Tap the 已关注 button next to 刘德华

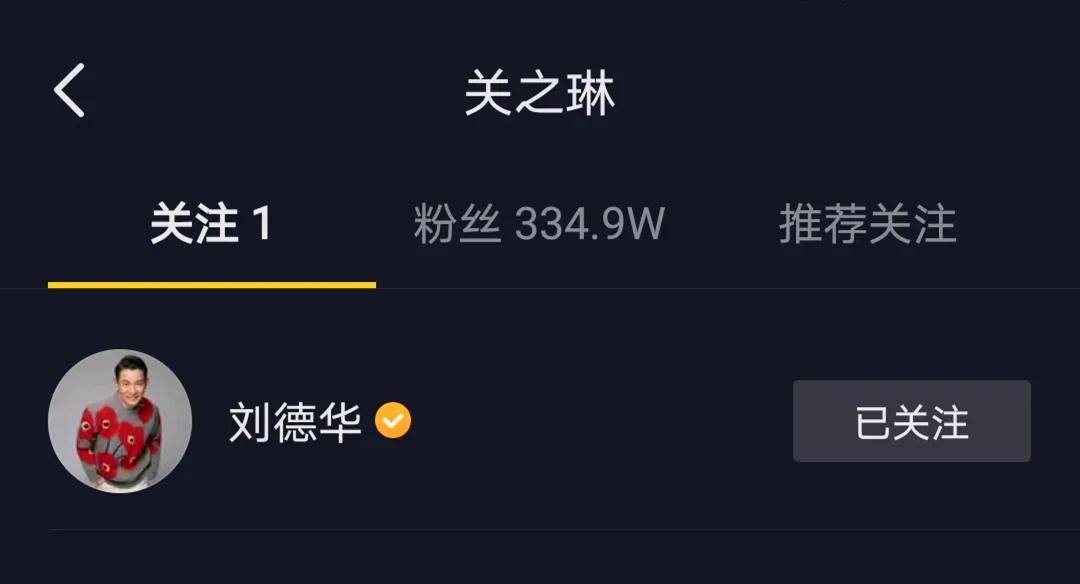coord(911,421)
